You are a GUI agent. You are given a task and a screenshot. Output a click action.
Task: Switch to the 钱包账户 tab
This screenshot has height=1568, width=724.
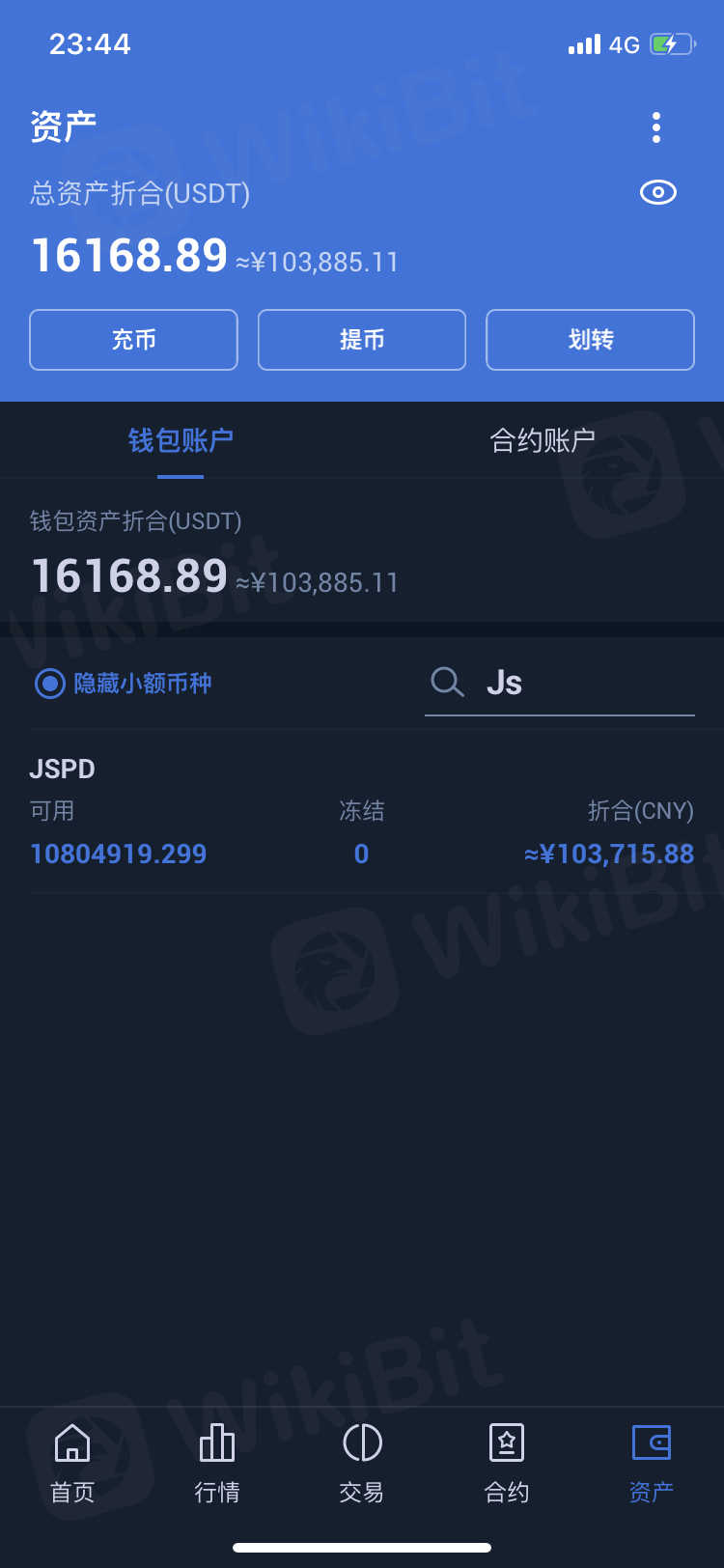(x=181, y=441)
